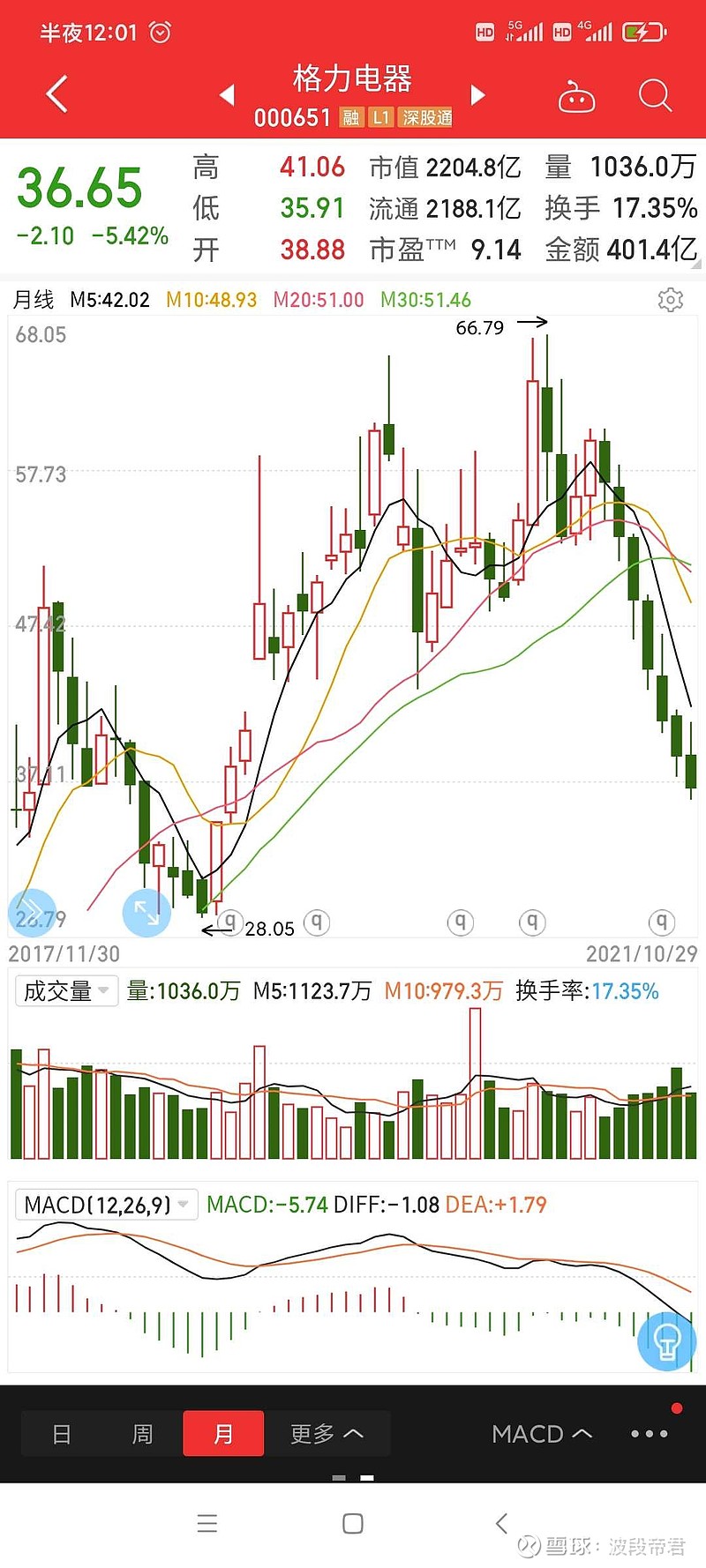The image size is (706, 1568).
Task: Tap the blue lightbulb tips button
Action: point(666,1341)
